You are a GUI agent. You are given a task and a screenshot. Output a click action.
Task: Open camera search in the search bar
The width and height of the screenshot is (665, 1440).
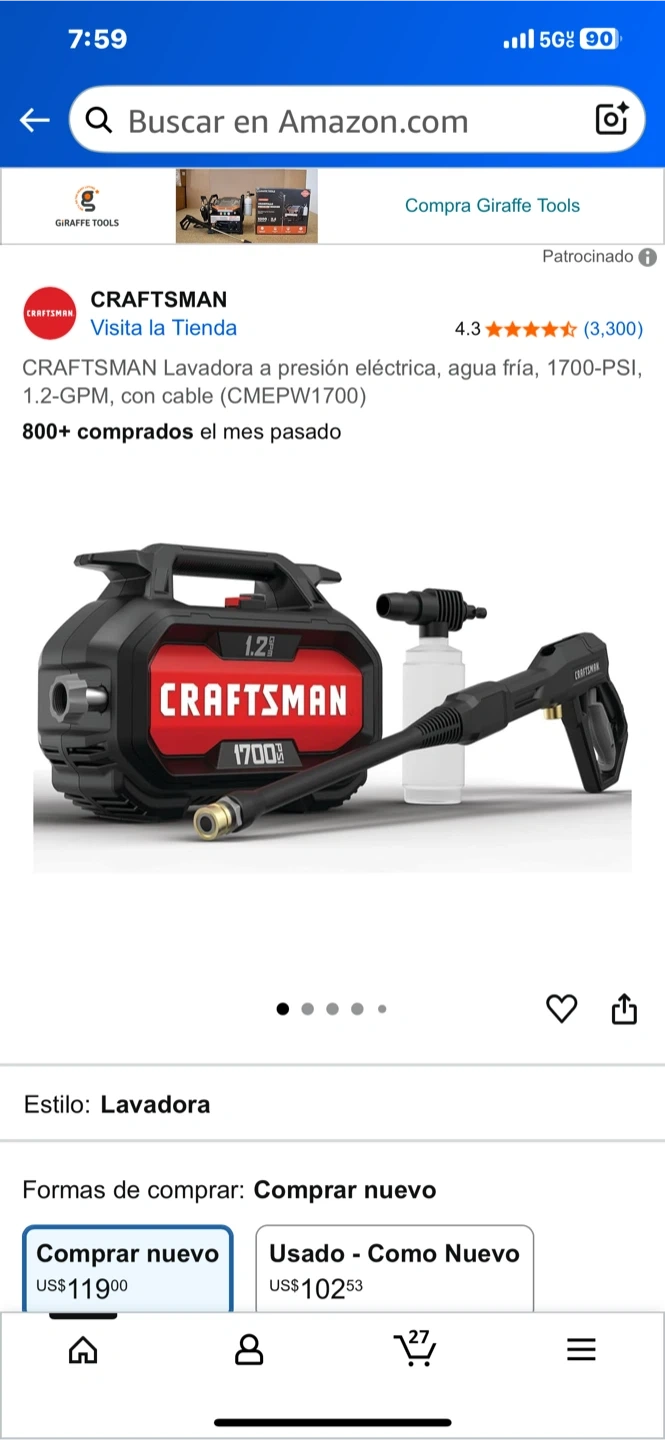(611, 120)
